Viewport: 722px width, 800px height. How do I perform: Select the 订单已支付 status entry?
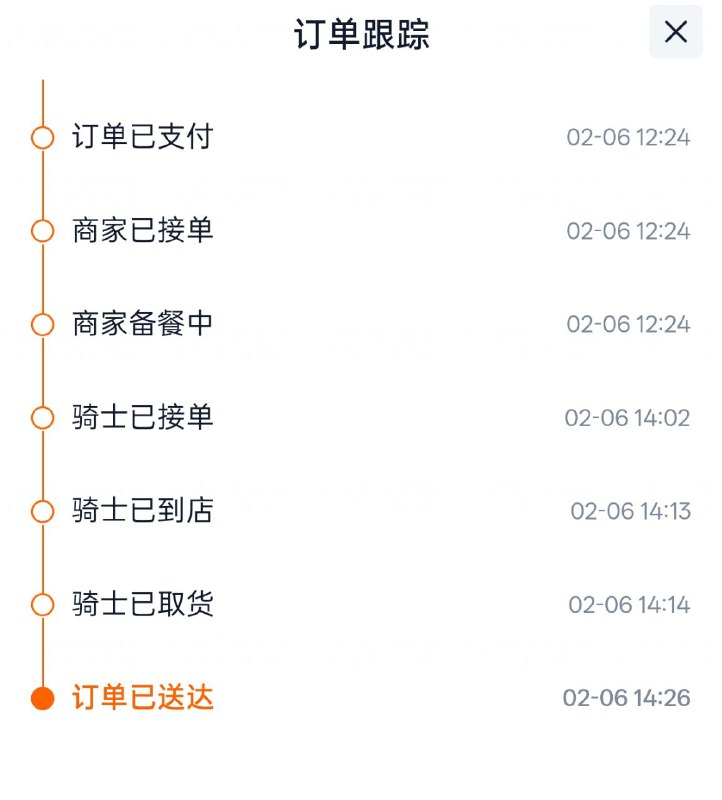point(140,137)
